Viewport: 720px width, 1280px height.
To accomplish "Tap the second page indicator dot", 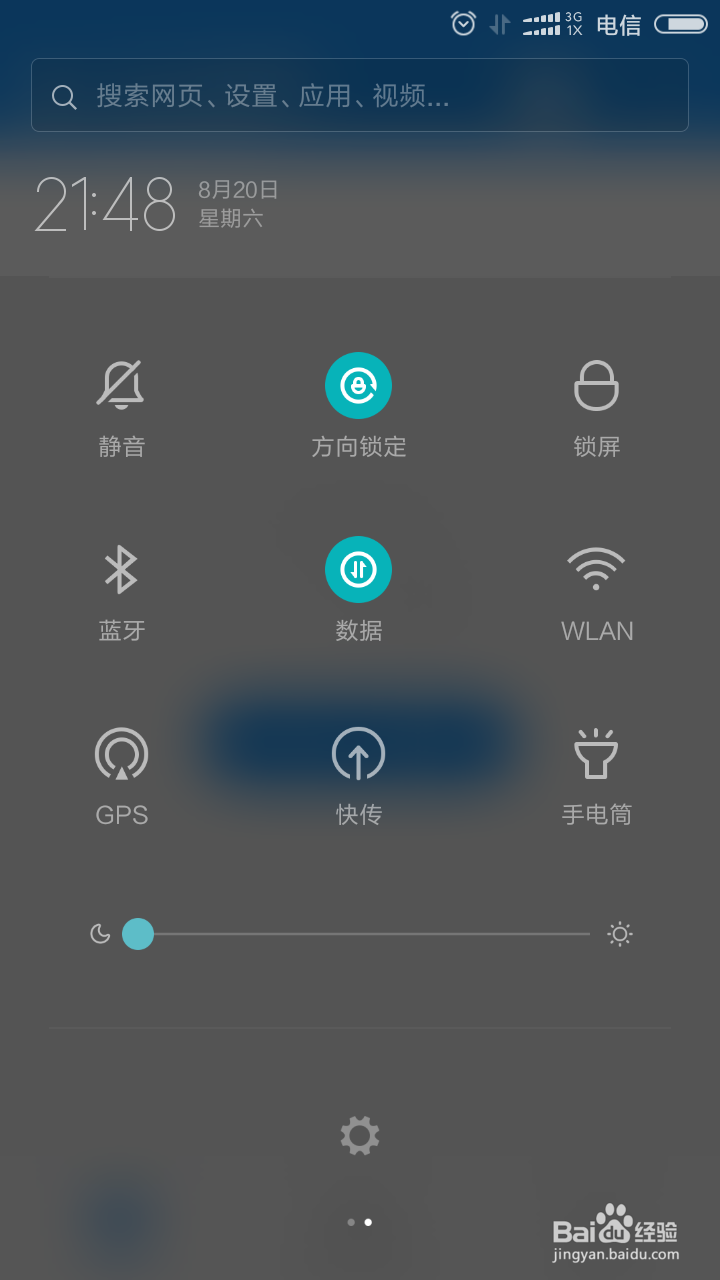I will (x=368, y=1222).
